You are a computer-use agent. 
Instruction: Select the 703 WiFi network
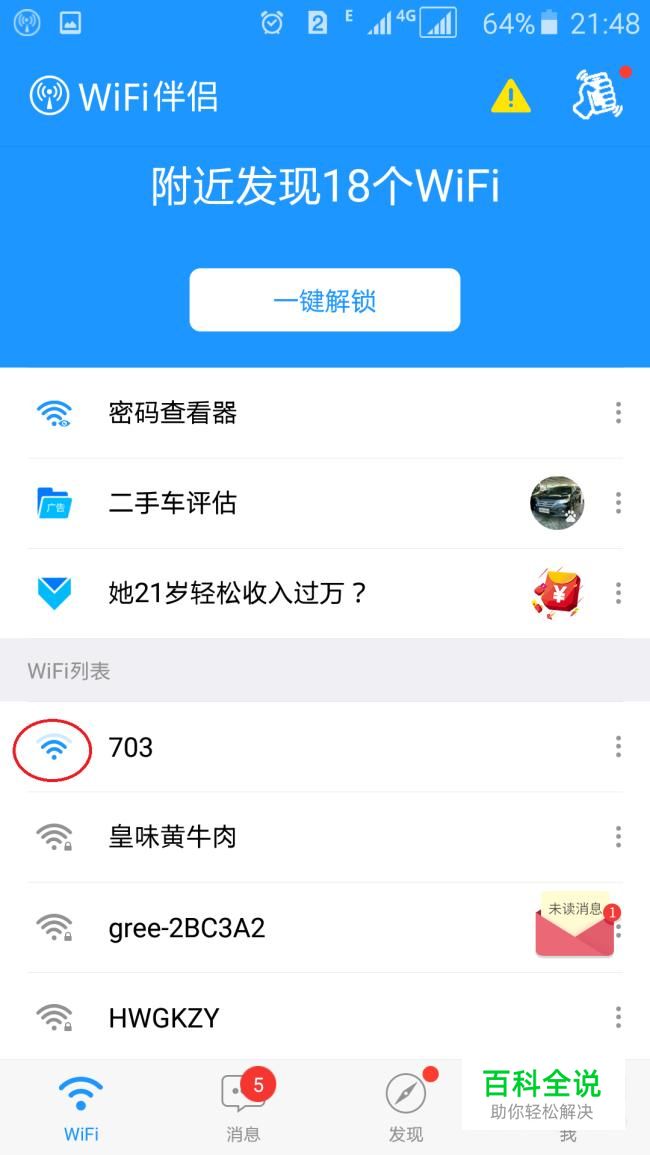325,747
